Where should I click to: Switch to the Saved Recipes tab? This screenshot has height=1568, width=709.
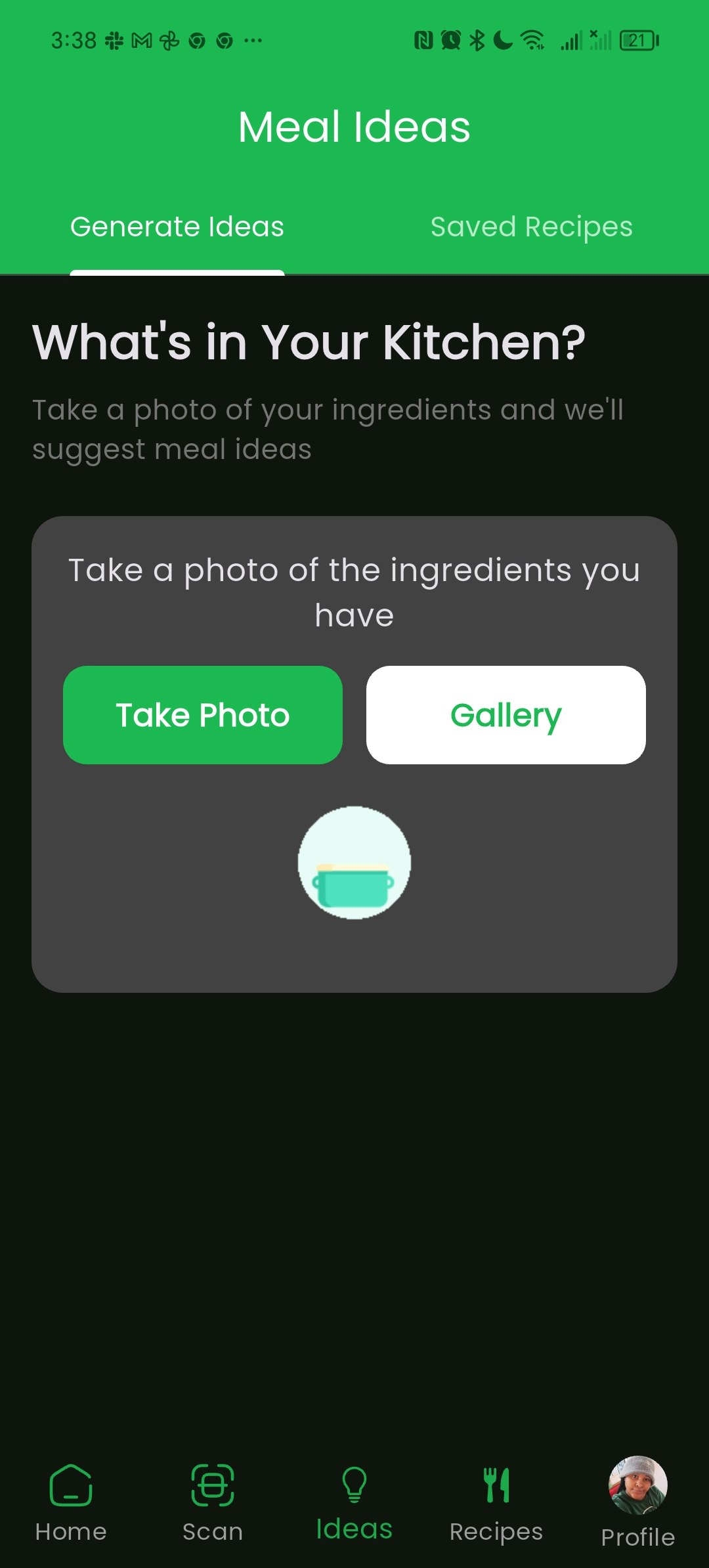(x=531, y=227)
